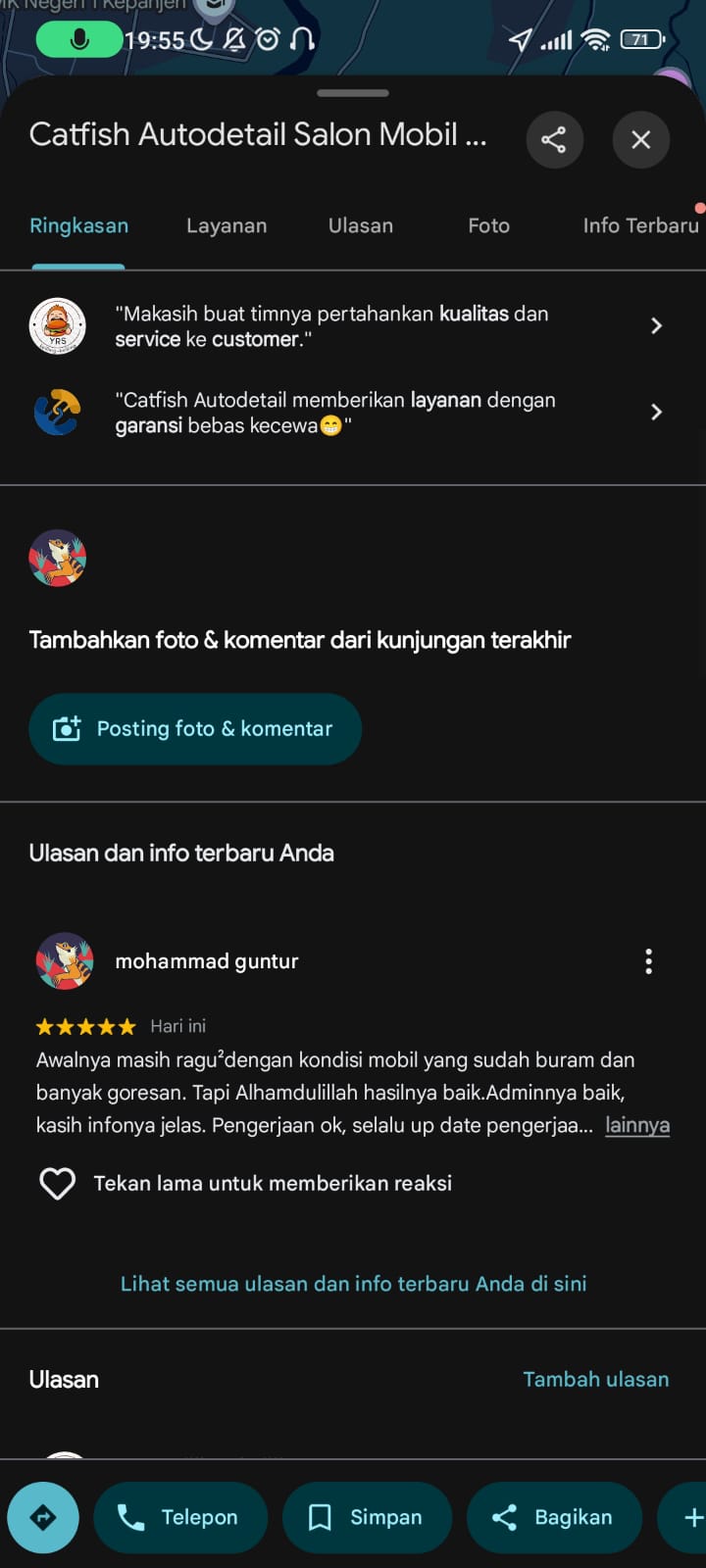Save the place with Simpan

click(x=368, y=1518)
